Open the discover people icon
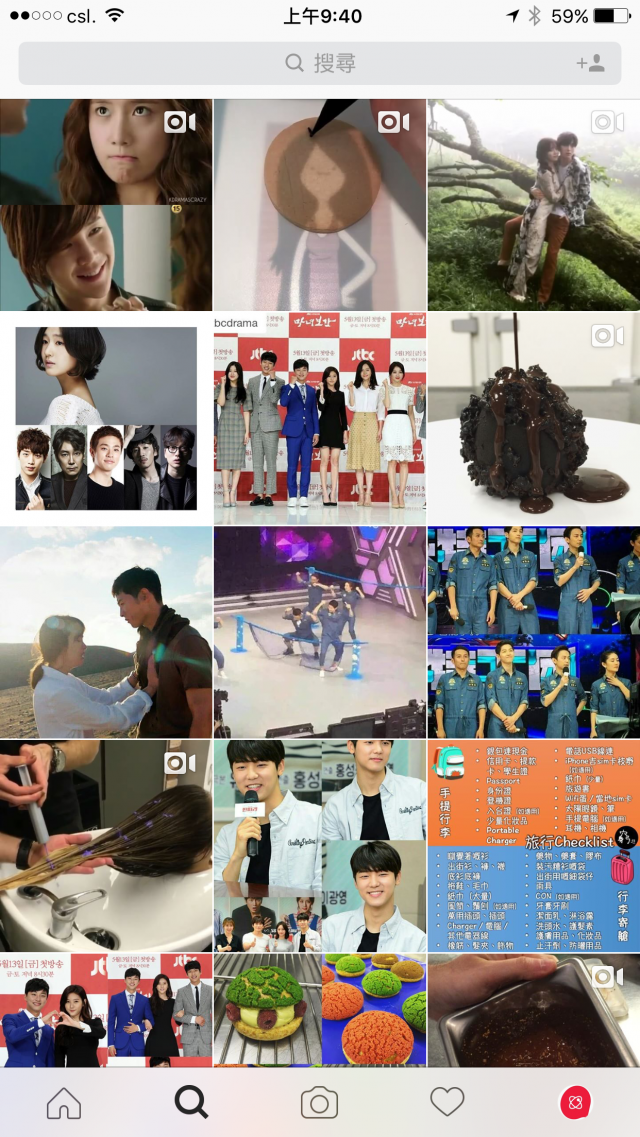This screenshot has height=1137, width=640. [x=590, y=64]
